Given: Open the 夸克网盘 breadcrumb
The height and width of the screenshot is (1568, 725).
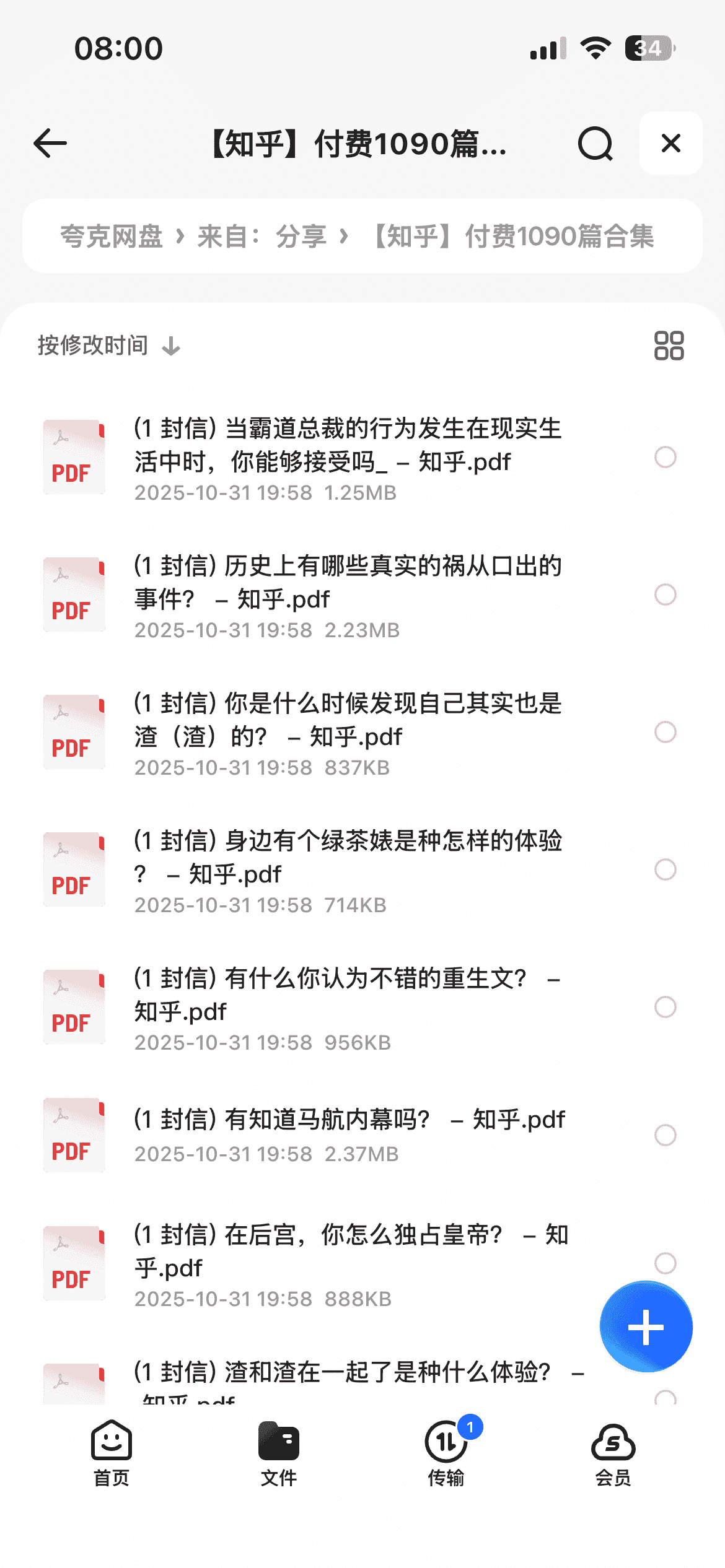Looking at the screenshot, I should 112,237.
